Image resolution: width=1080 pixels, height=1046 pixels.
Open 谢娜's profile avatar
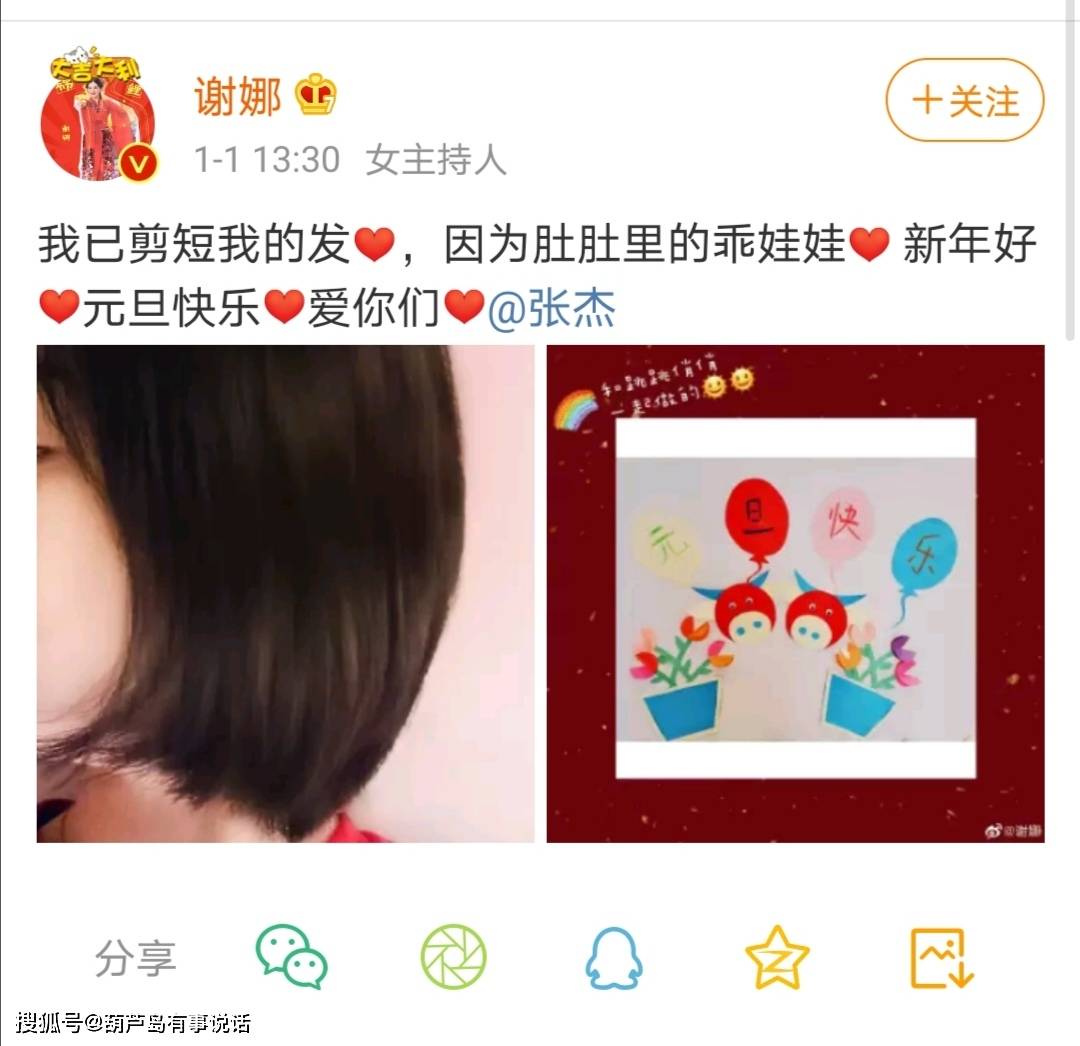pos(98,115)
